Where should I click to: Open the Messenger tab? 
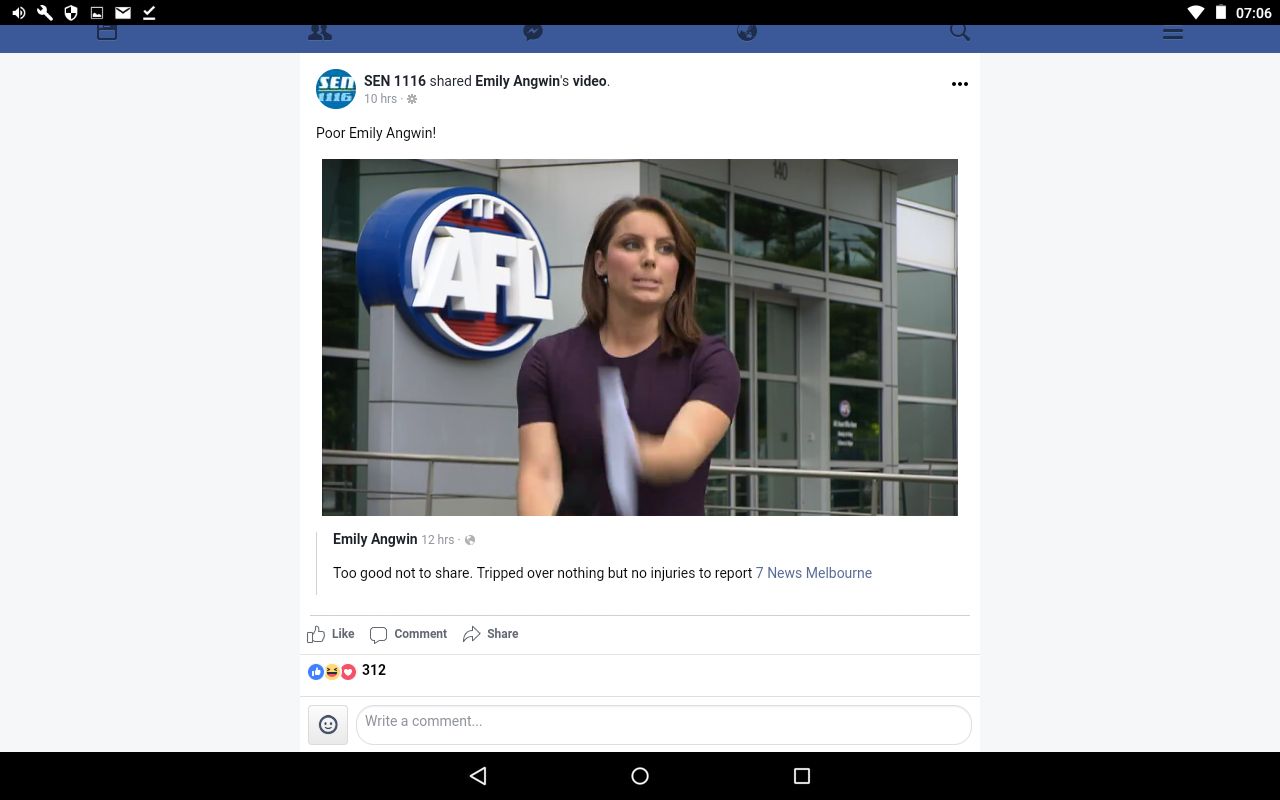(x=533, y=33)
